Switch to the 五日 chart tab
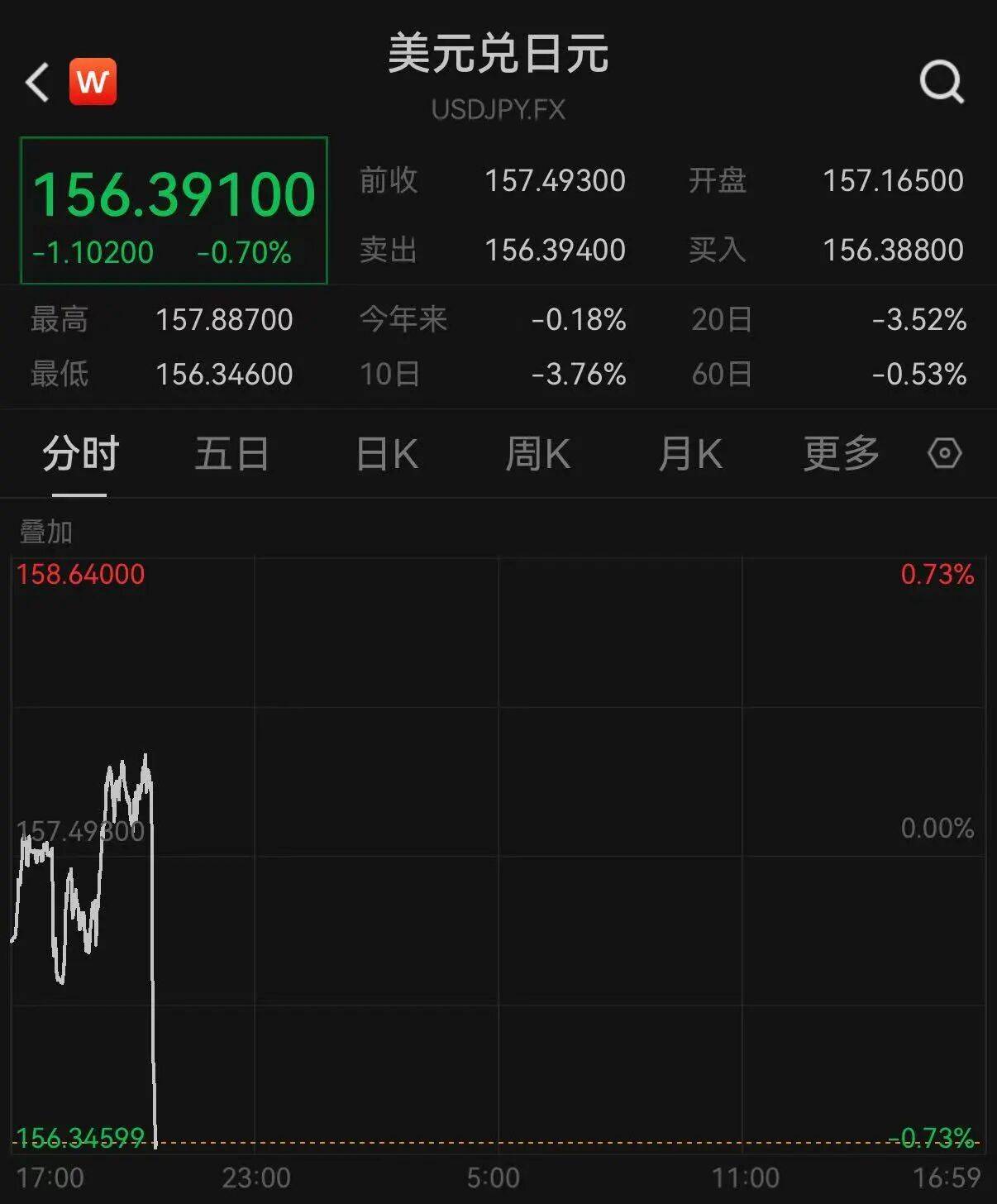The width and height of the screenshot is (997, 1204). coord(232,454)
